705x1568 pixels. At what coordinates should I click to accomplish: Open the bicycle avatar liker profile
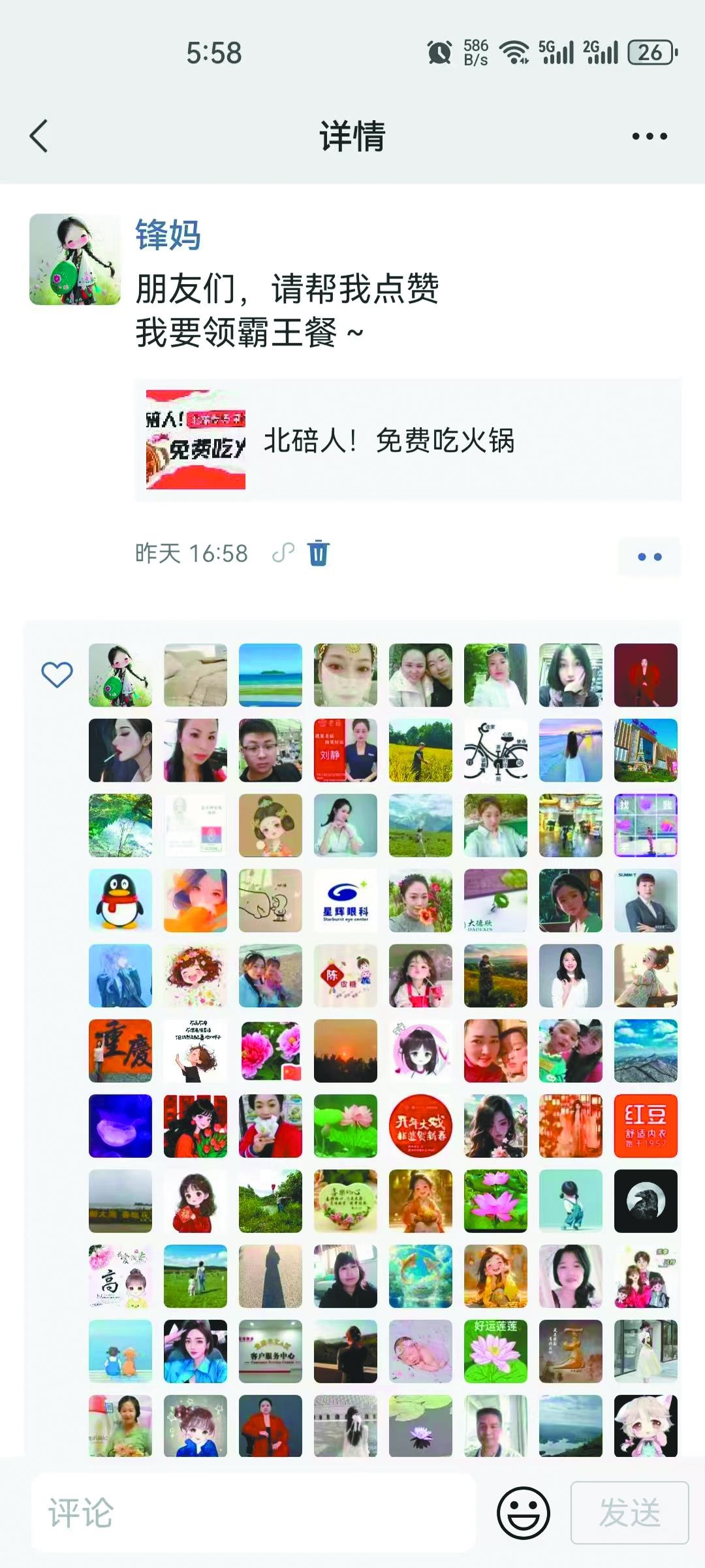[x=495, y=750]
